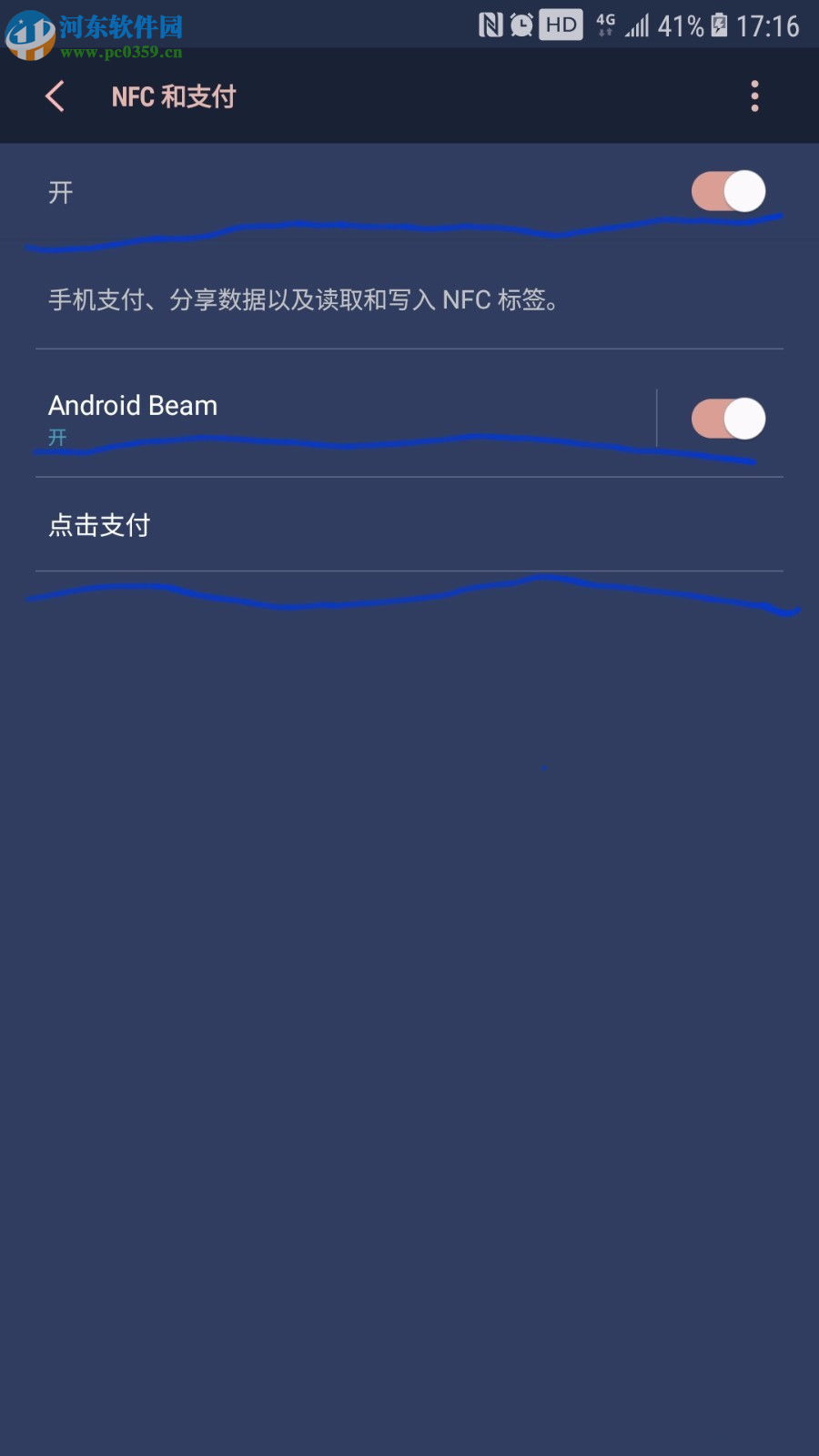Turn off the Android Beam toggle

(728, 419)
